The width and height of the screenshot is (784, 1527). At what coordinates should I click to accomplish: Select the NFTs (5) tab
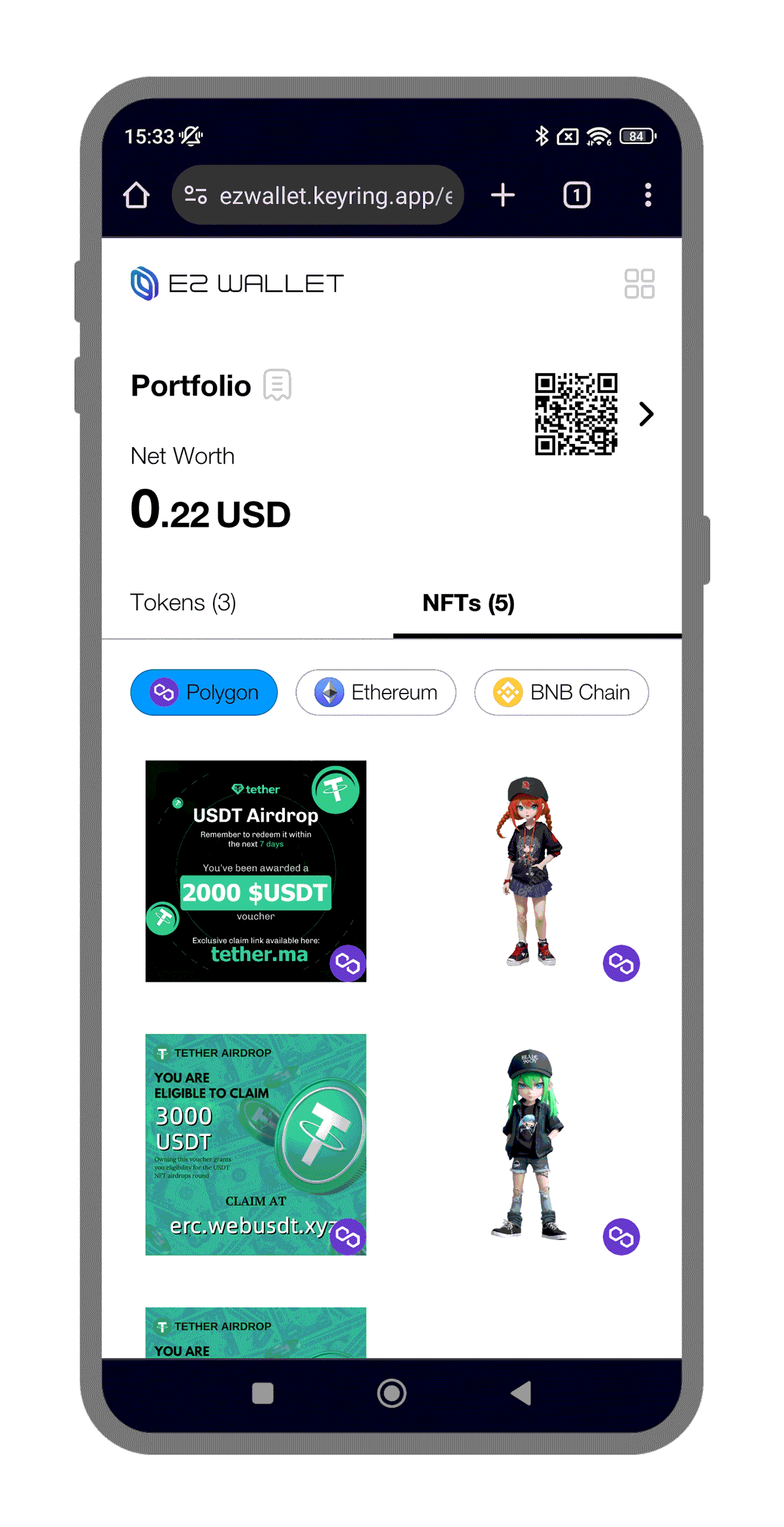pos(468,602)
